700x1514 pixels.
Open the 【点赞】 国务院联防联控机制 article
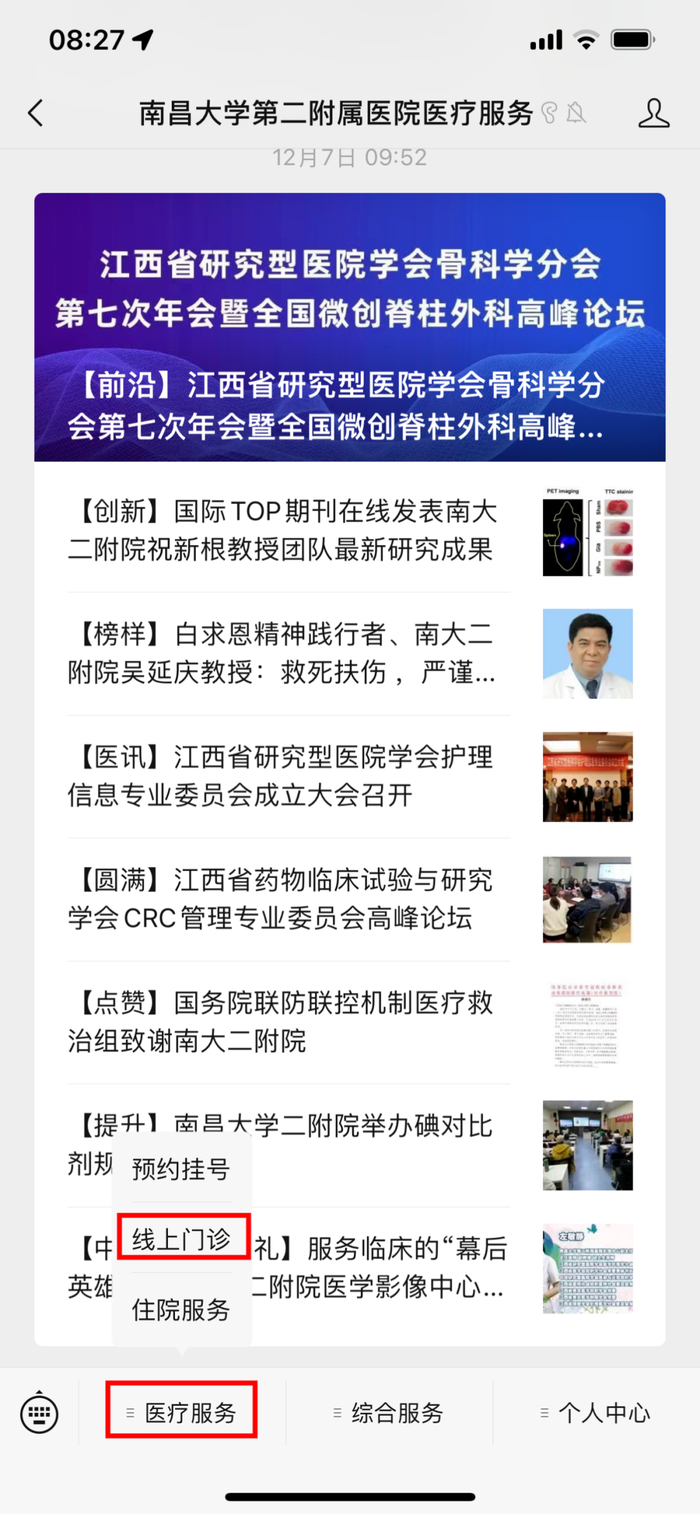click(350, 1023)
